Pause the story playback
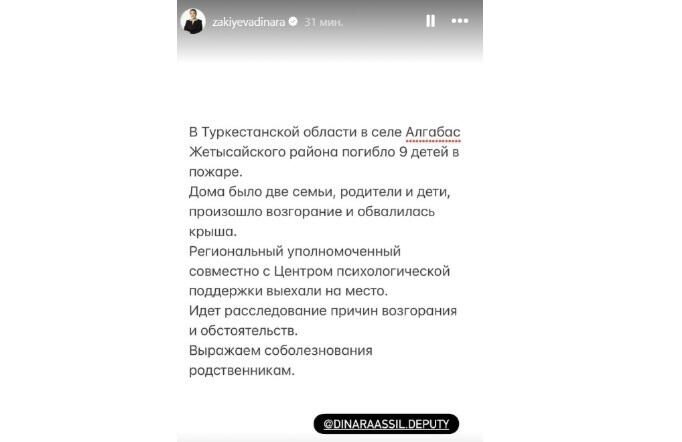The image size is (682, 442). pos(431,20)
